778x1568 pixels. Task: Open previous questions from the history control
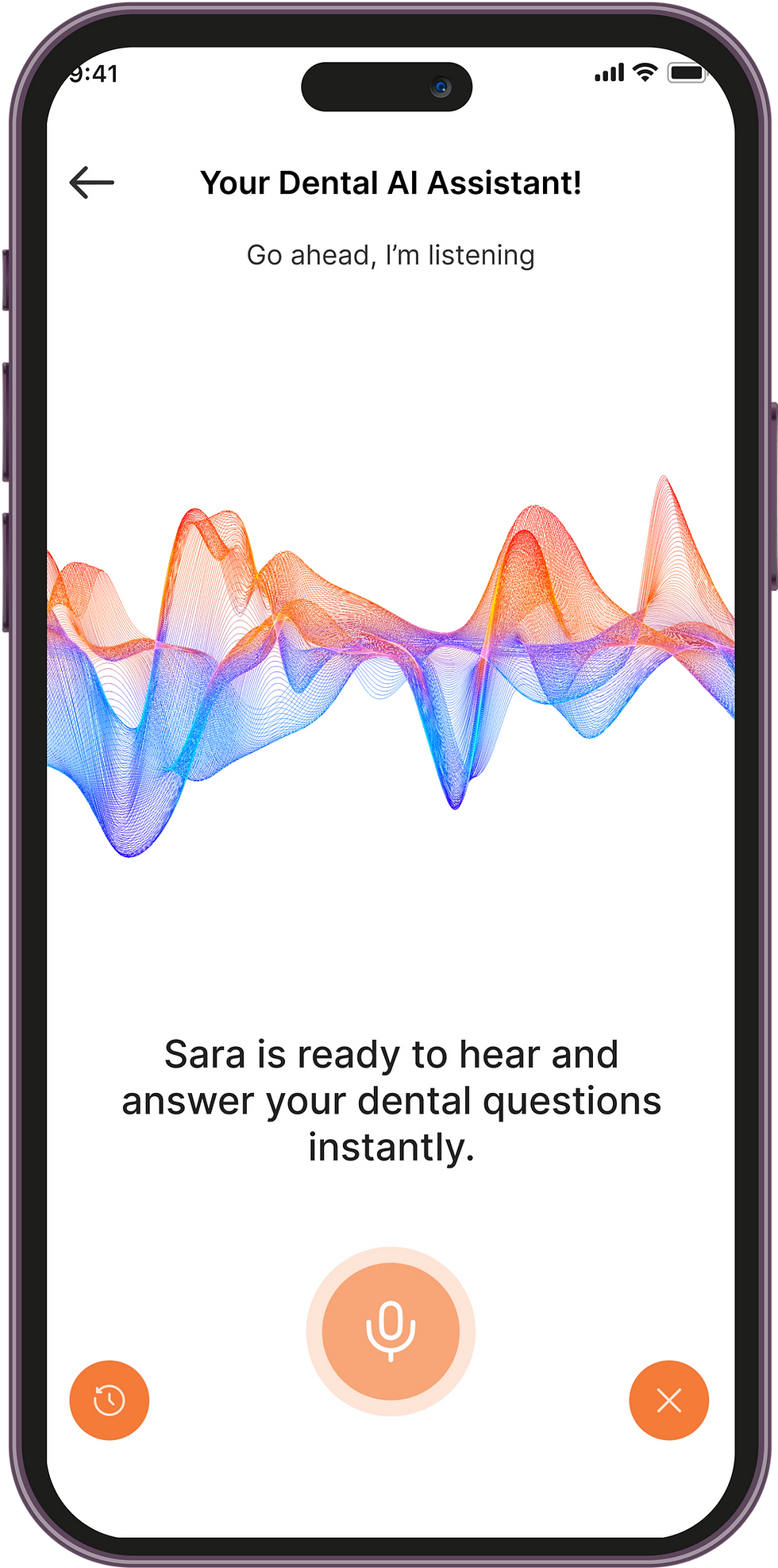pyautogui.click(x=109, y=1400)
